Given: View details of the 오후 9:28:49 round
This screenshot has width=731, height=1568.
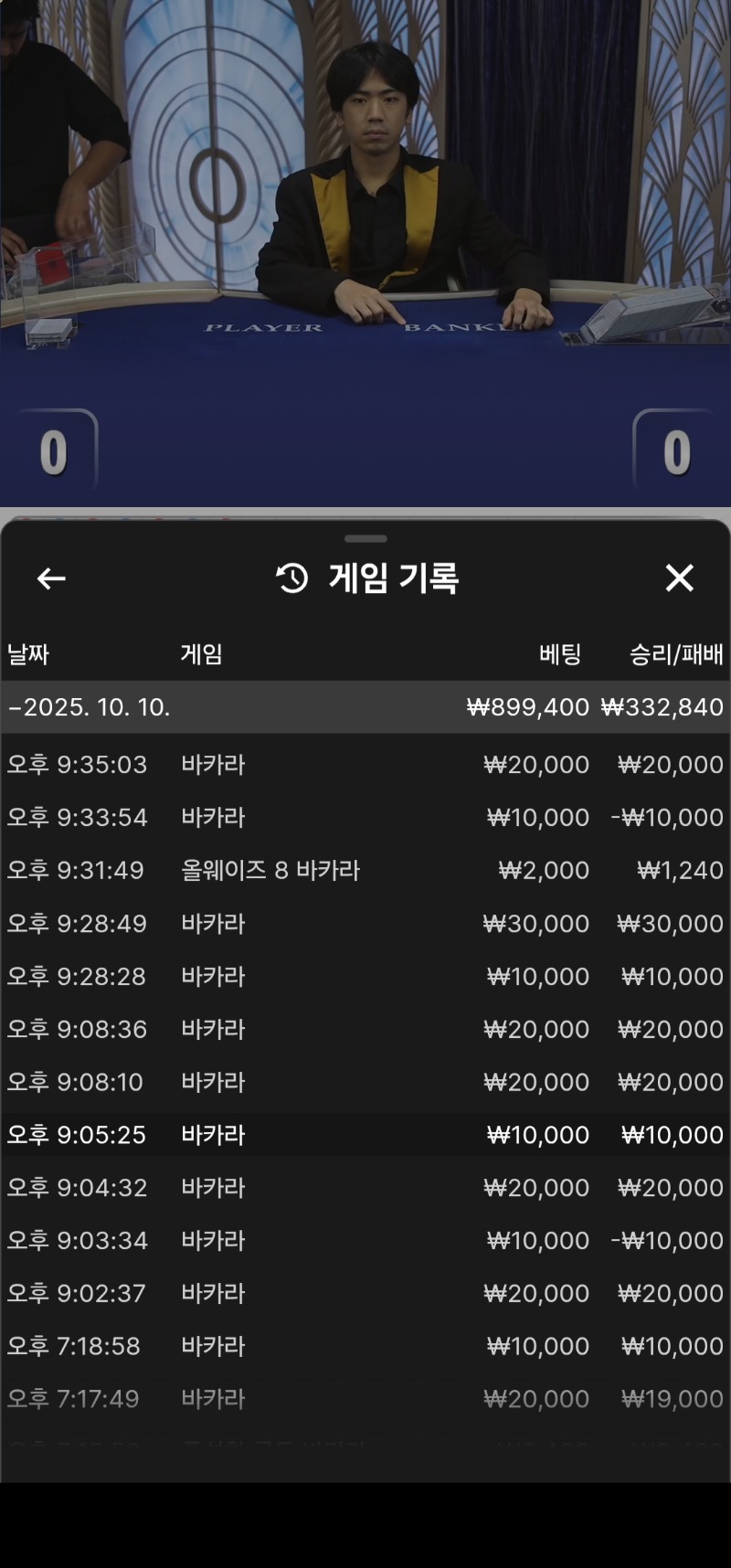Looking at the screenshot, I should (x=365, y=923).
